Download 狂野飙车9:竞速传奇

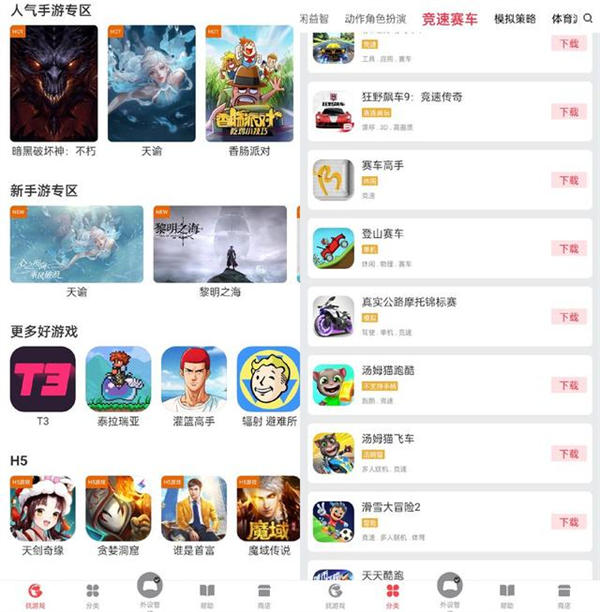(x=568, y=112)
